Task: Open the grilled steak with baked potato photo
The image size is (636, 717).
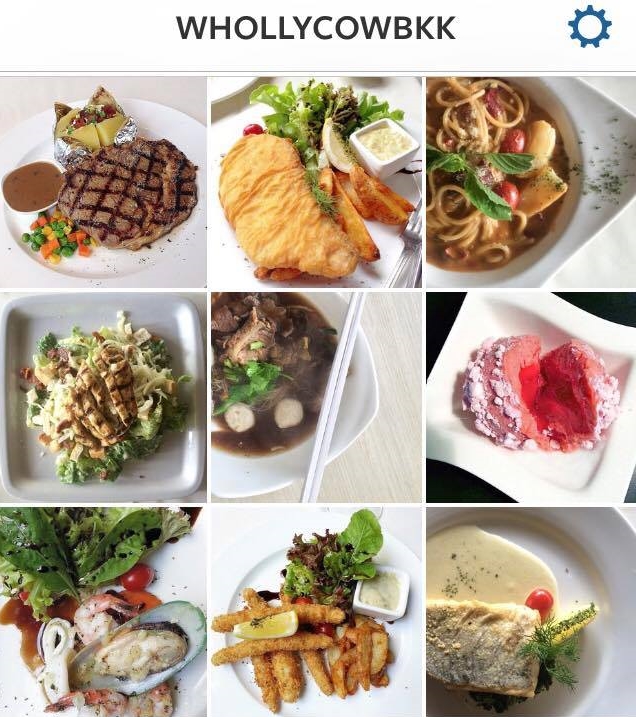Action: pos(103,182)
